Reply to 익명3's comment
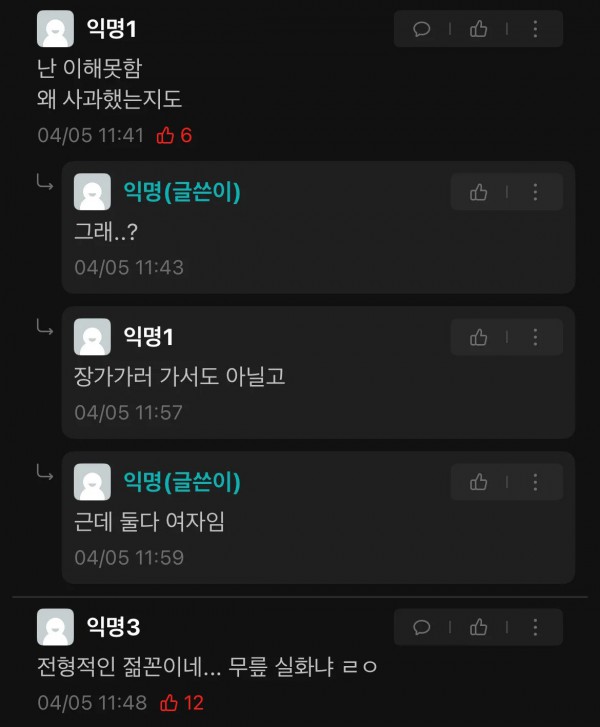600x727 pixels. [x=421, y=627]
